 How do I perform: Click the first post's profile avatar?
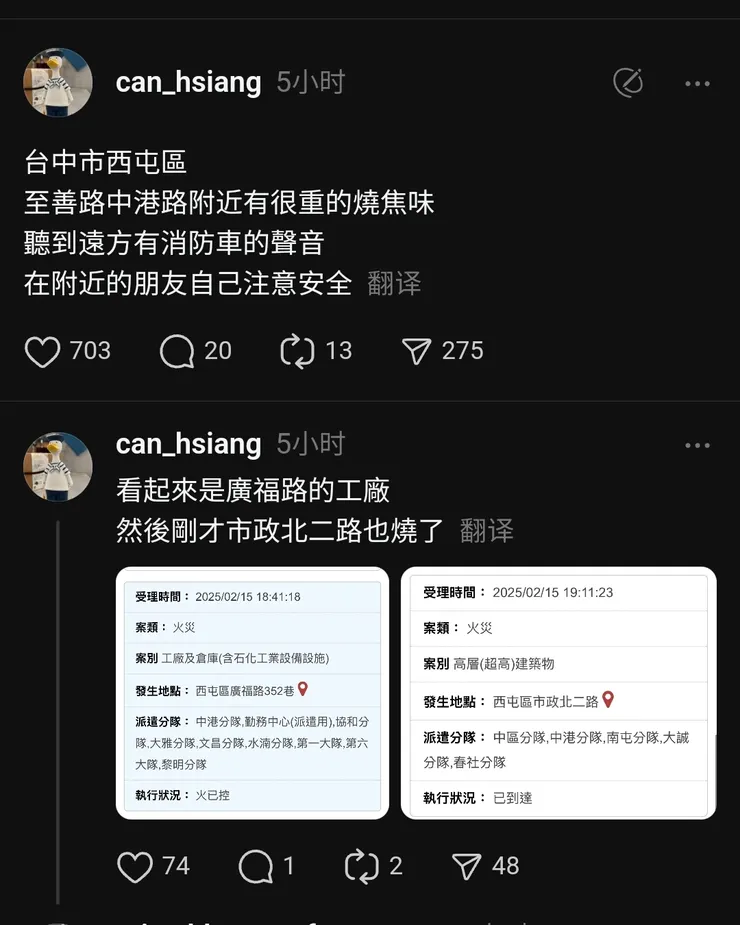tap(57, 83)
